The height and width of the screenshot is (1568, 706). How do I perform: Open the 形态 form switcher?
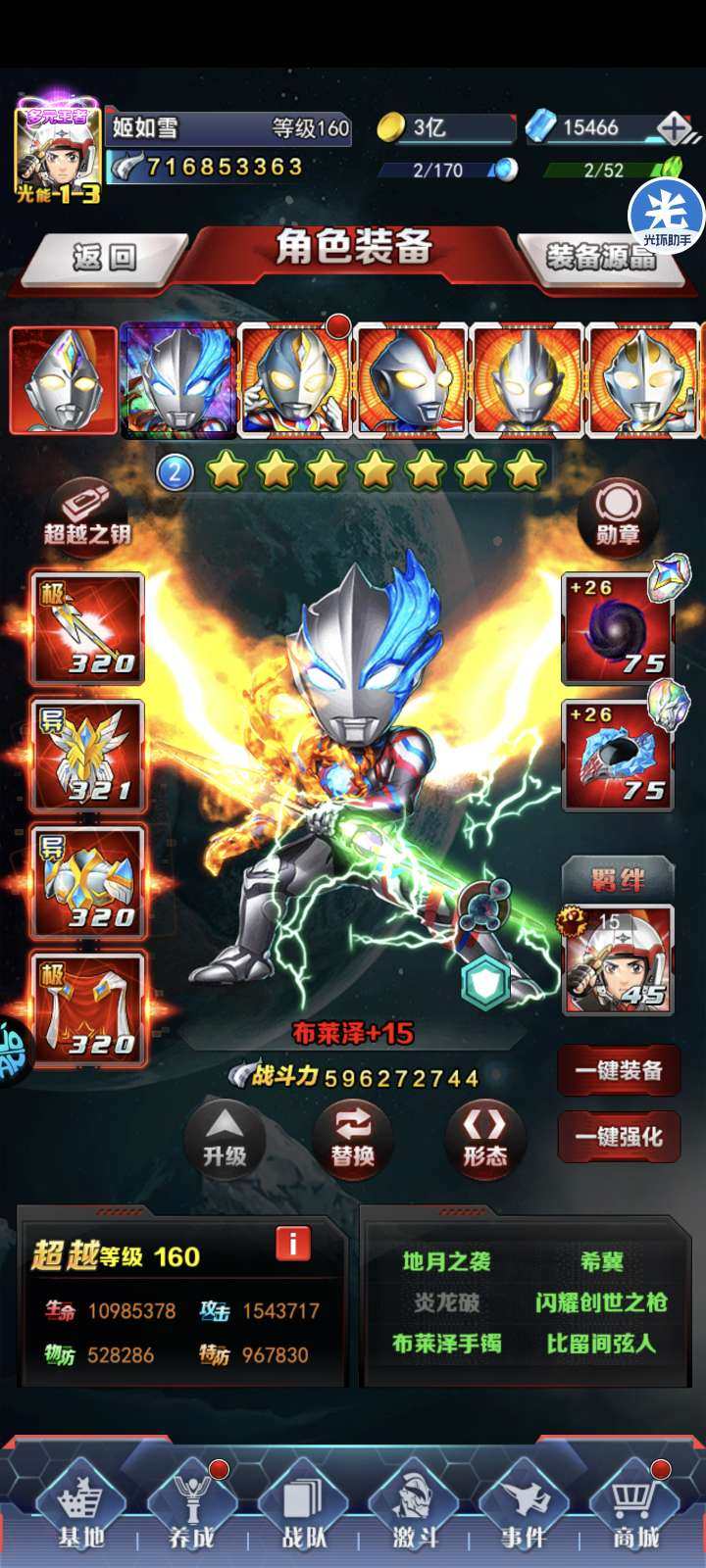485,1137
